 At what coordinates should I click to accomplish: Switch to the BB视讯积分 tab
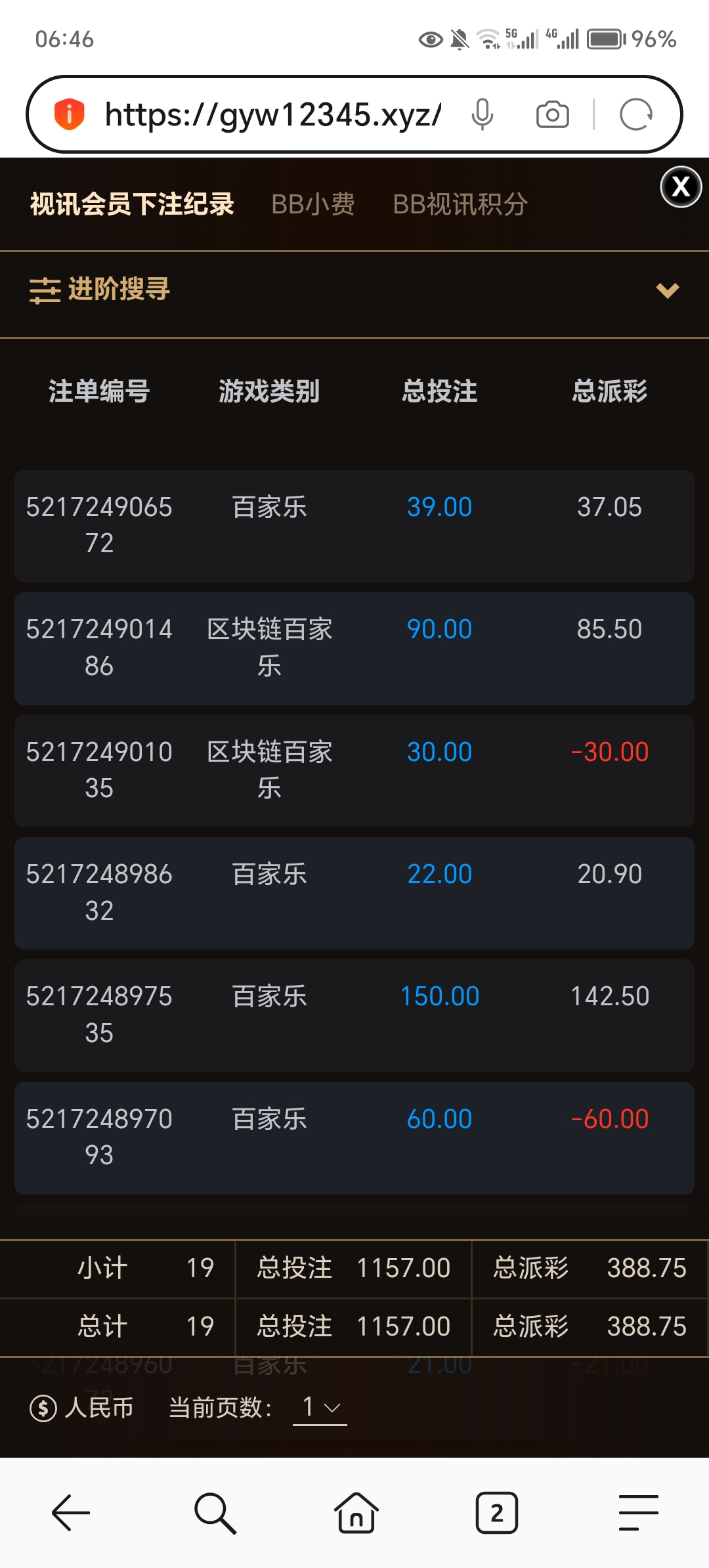tap(460, 204)
